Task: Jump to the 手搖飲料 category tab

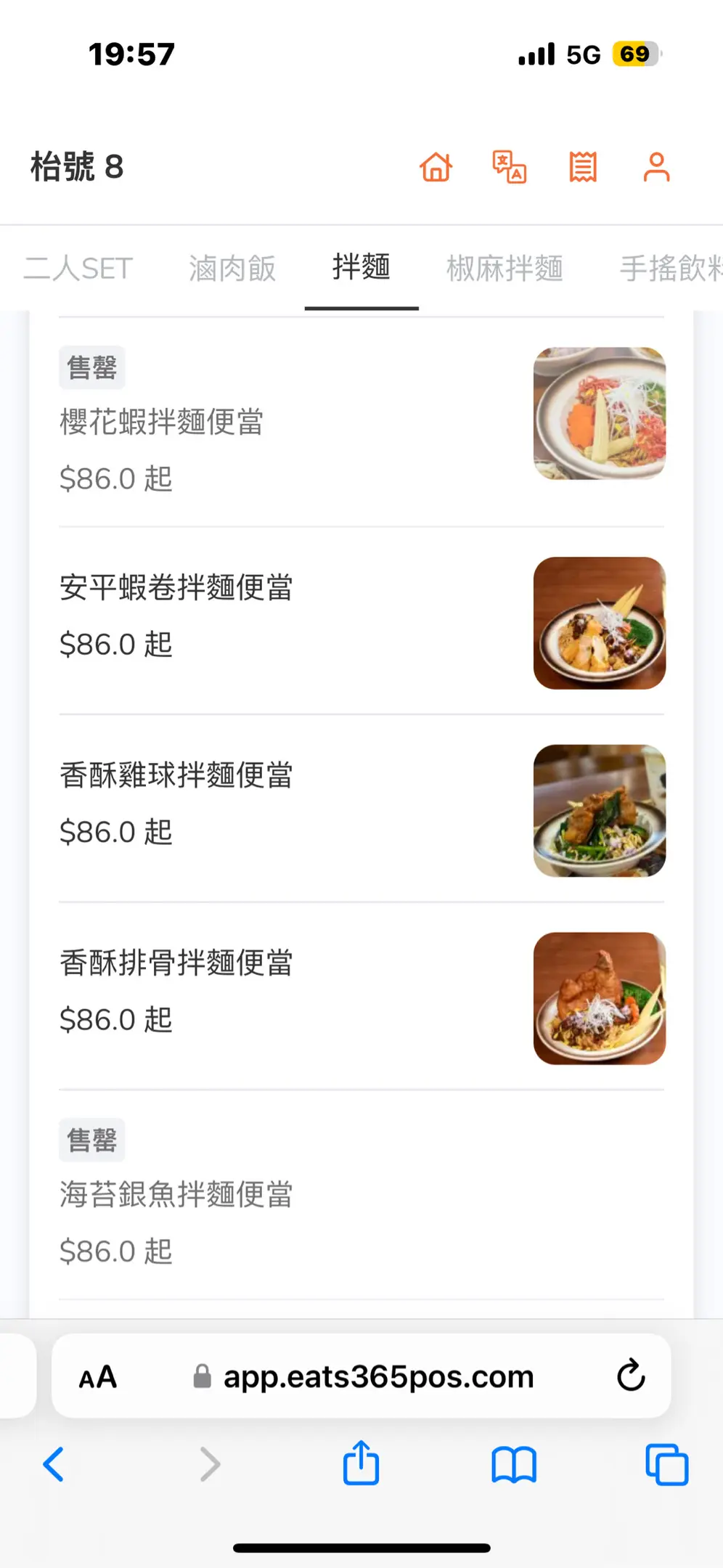Action: (x=669, y=269)
